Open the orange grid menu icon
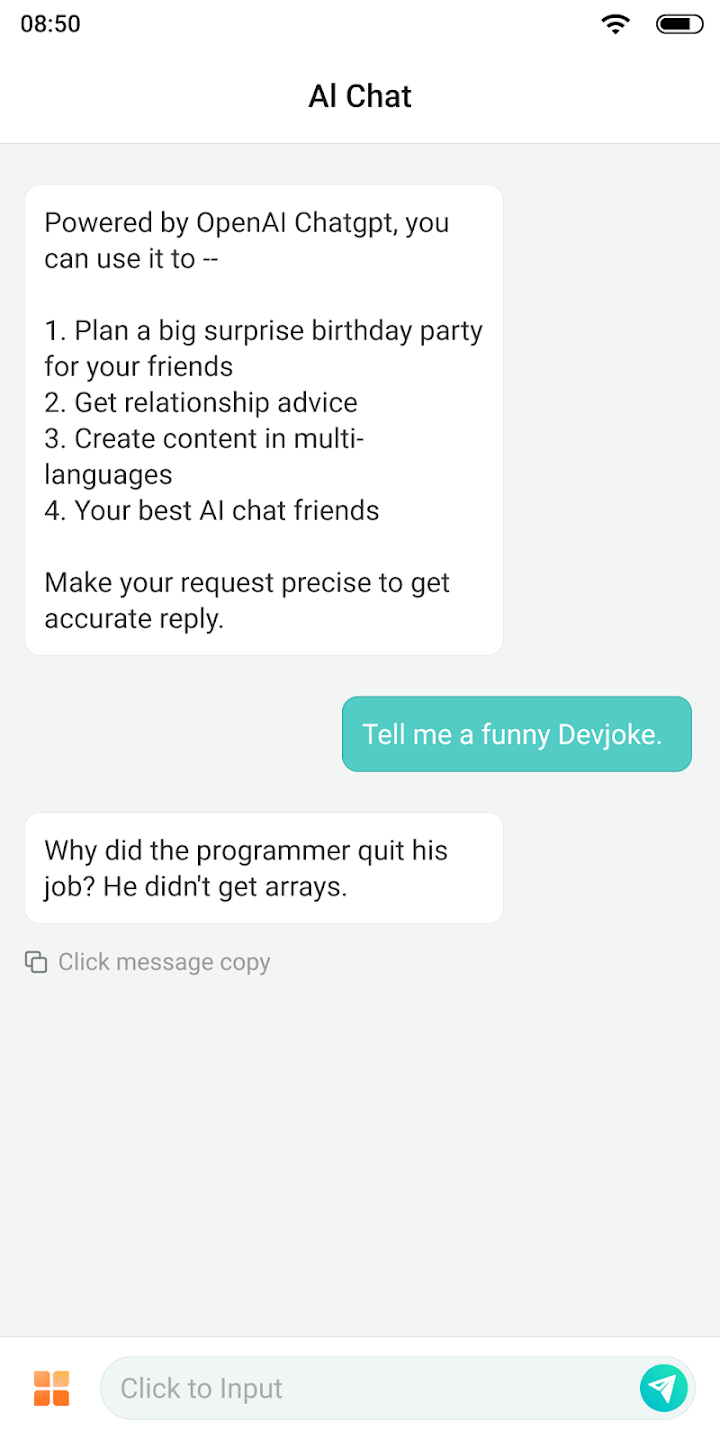 tap(51, 1388)
